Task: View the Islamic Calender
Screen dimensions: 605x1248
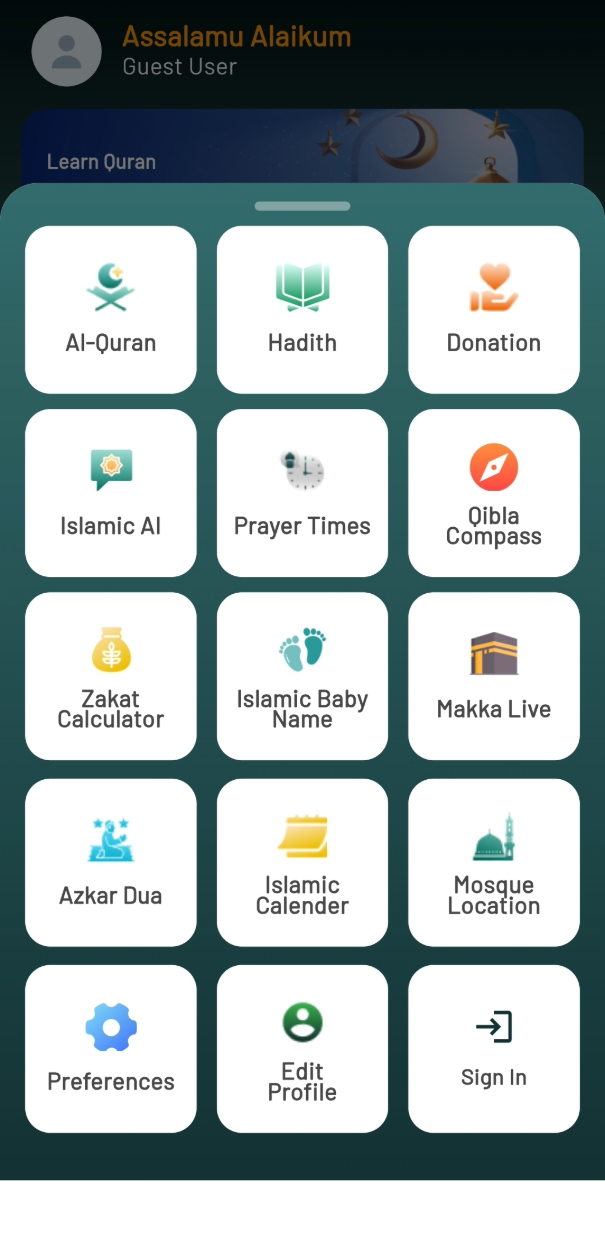Action: [302, 862]
